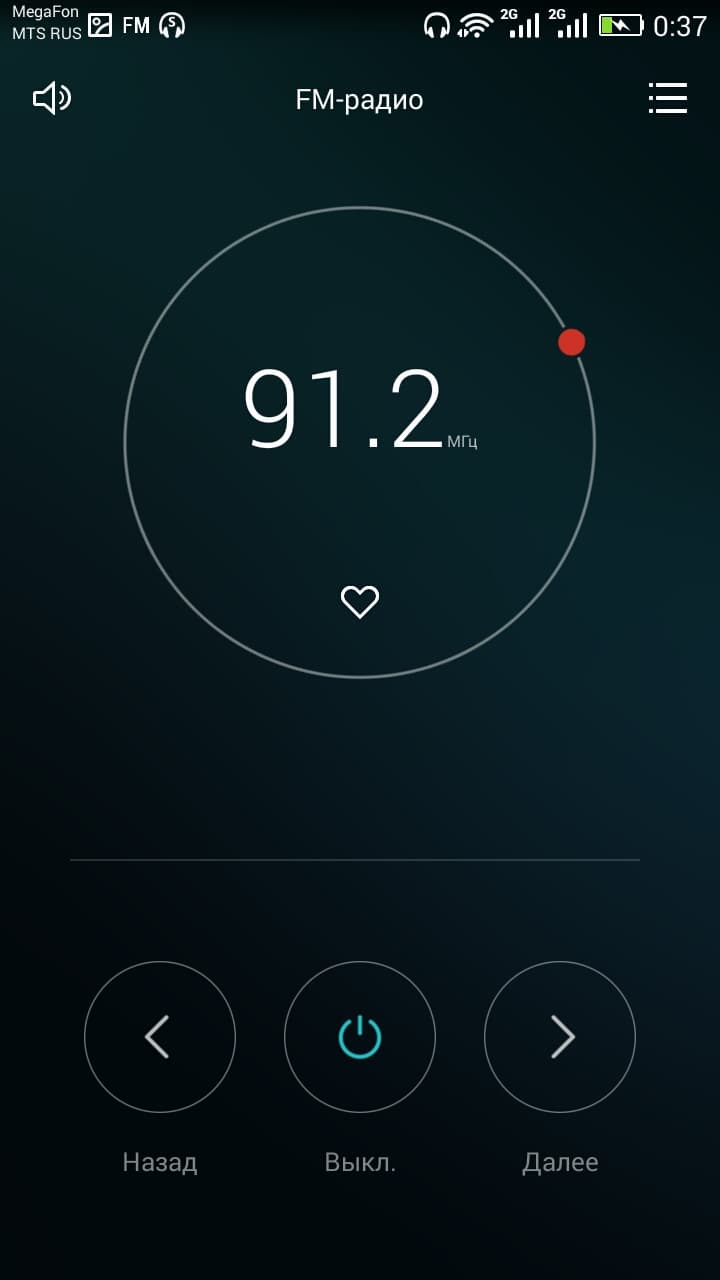
Task: Tune to the previous station (Назад)
Action: coord(160,1037)
